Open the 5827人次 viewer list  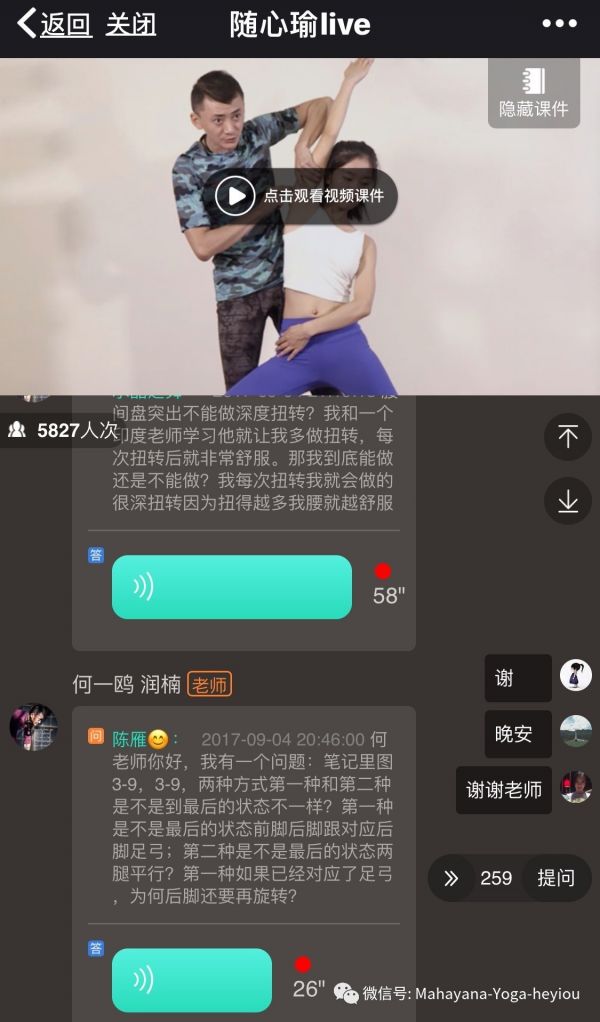(64, 431)
